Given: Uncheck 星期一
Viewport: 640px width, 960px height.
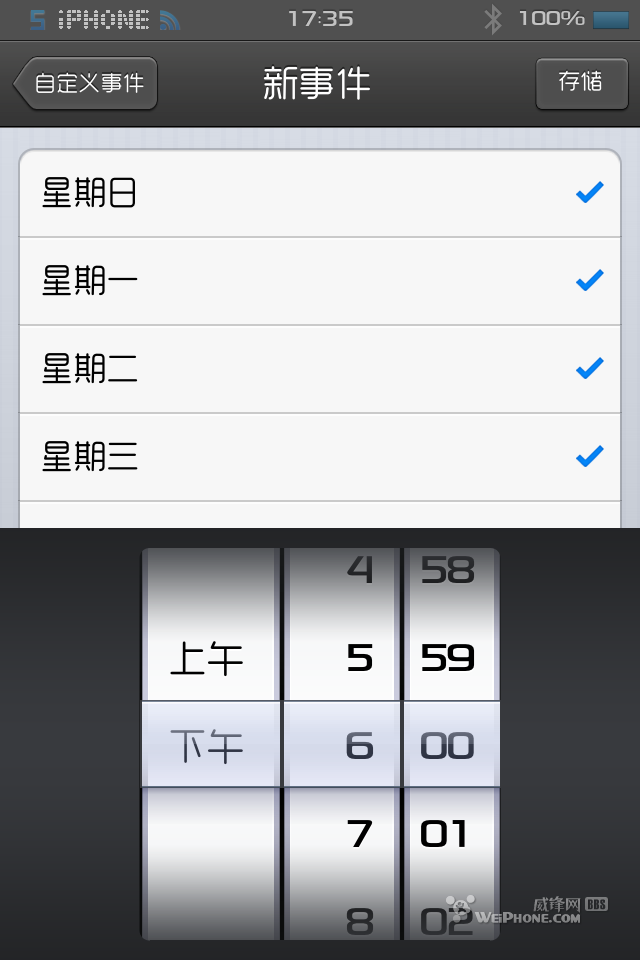Looking at the screenshot, I should (320, 281).
